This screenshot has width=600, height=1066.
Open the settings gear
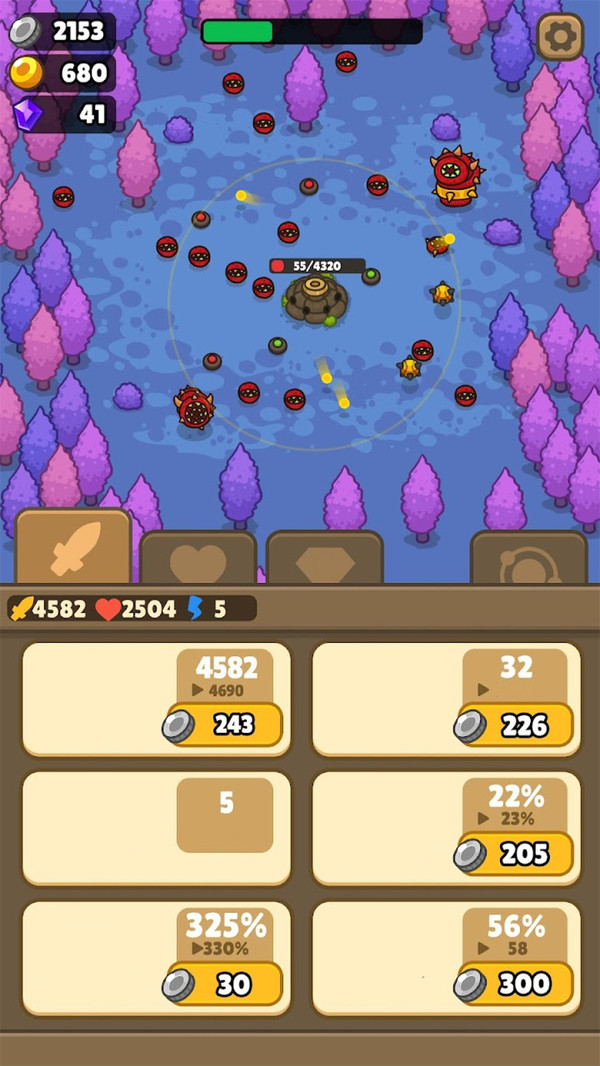[x=560, y=37]
